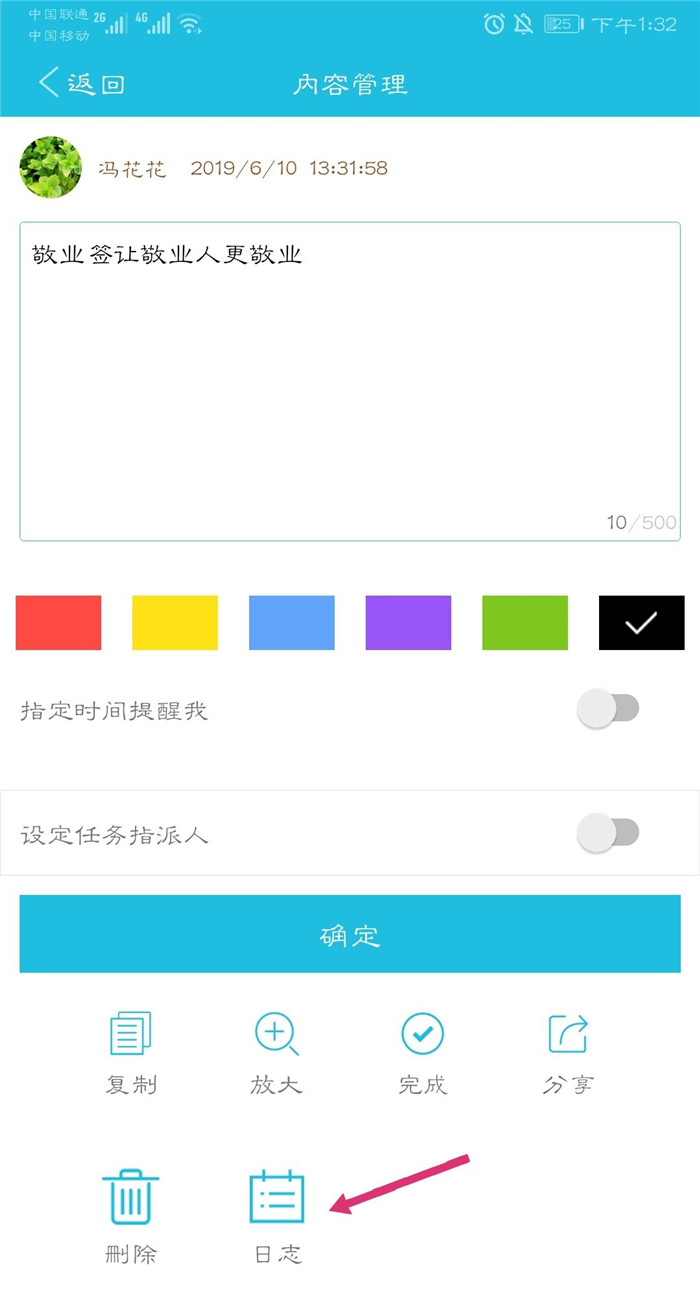
Task: Tap 冯花花's avatar picture
Action: tap(51, 168)
